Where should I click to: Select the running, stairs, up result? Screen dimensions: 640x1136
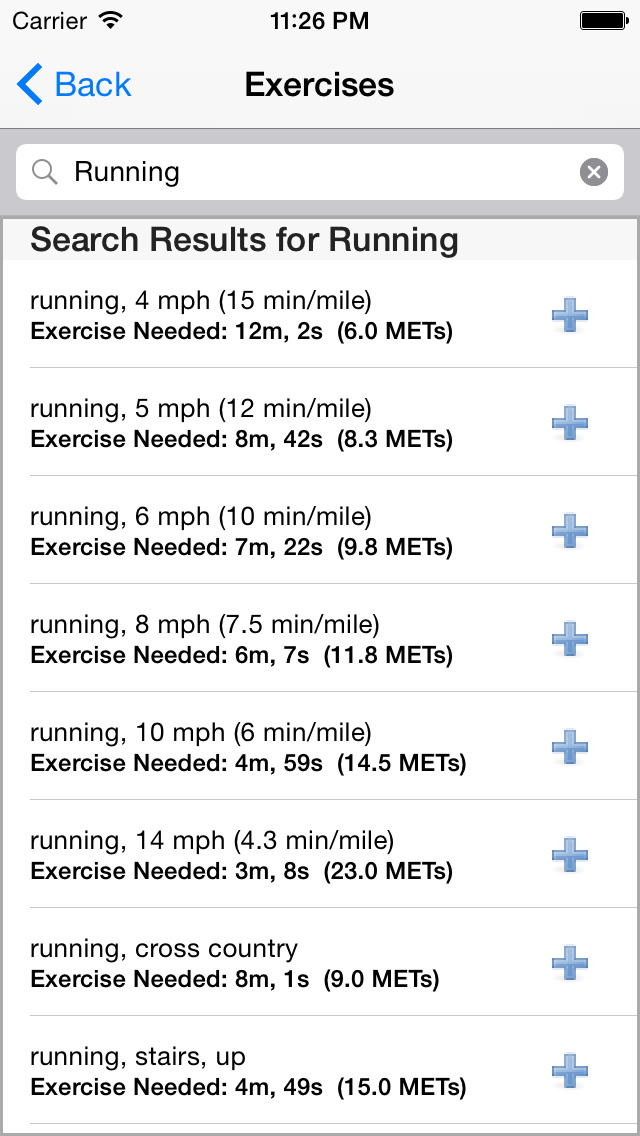point(320,1071)
